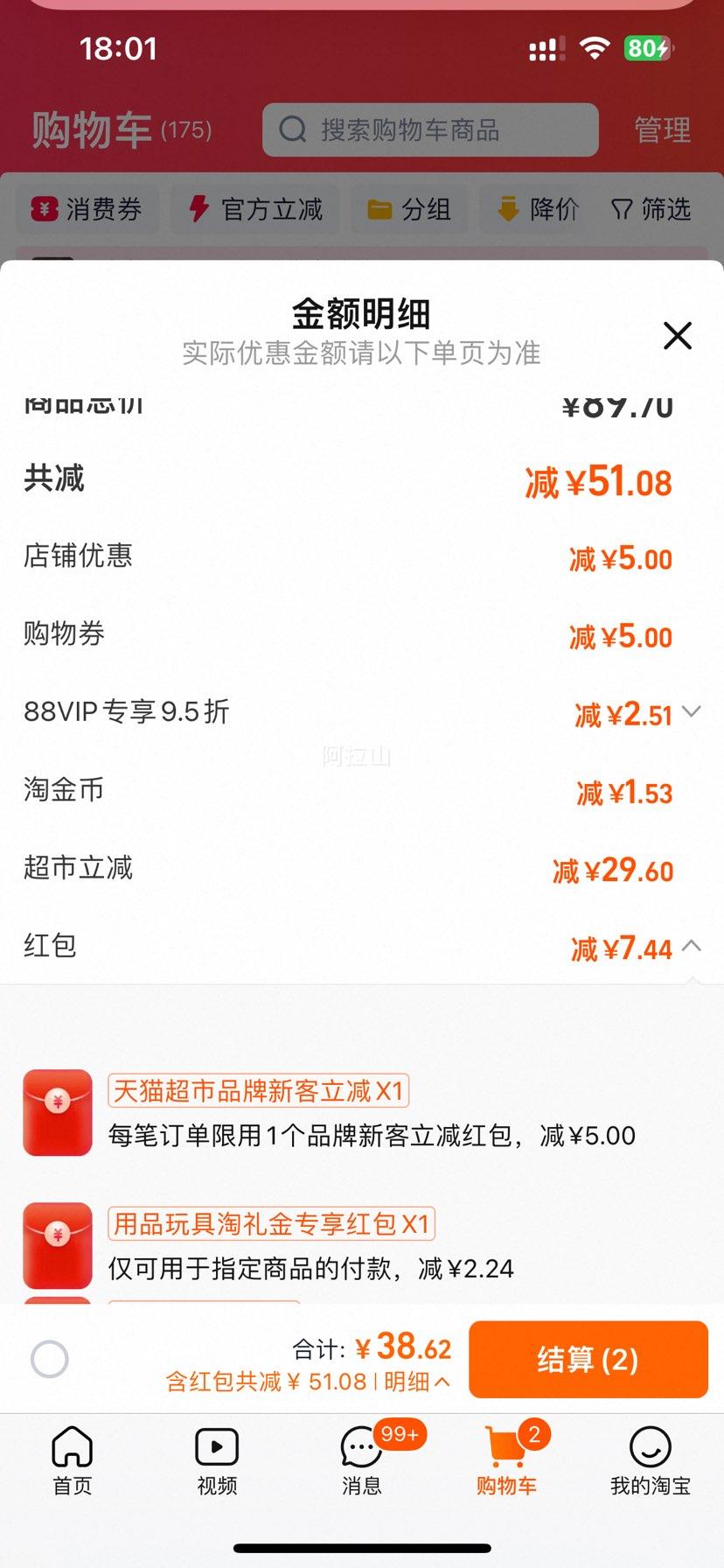The image size is (724, 1568).
Task: Expand the 88VIP专享9.5折 discount details
Action: point(692,712)
